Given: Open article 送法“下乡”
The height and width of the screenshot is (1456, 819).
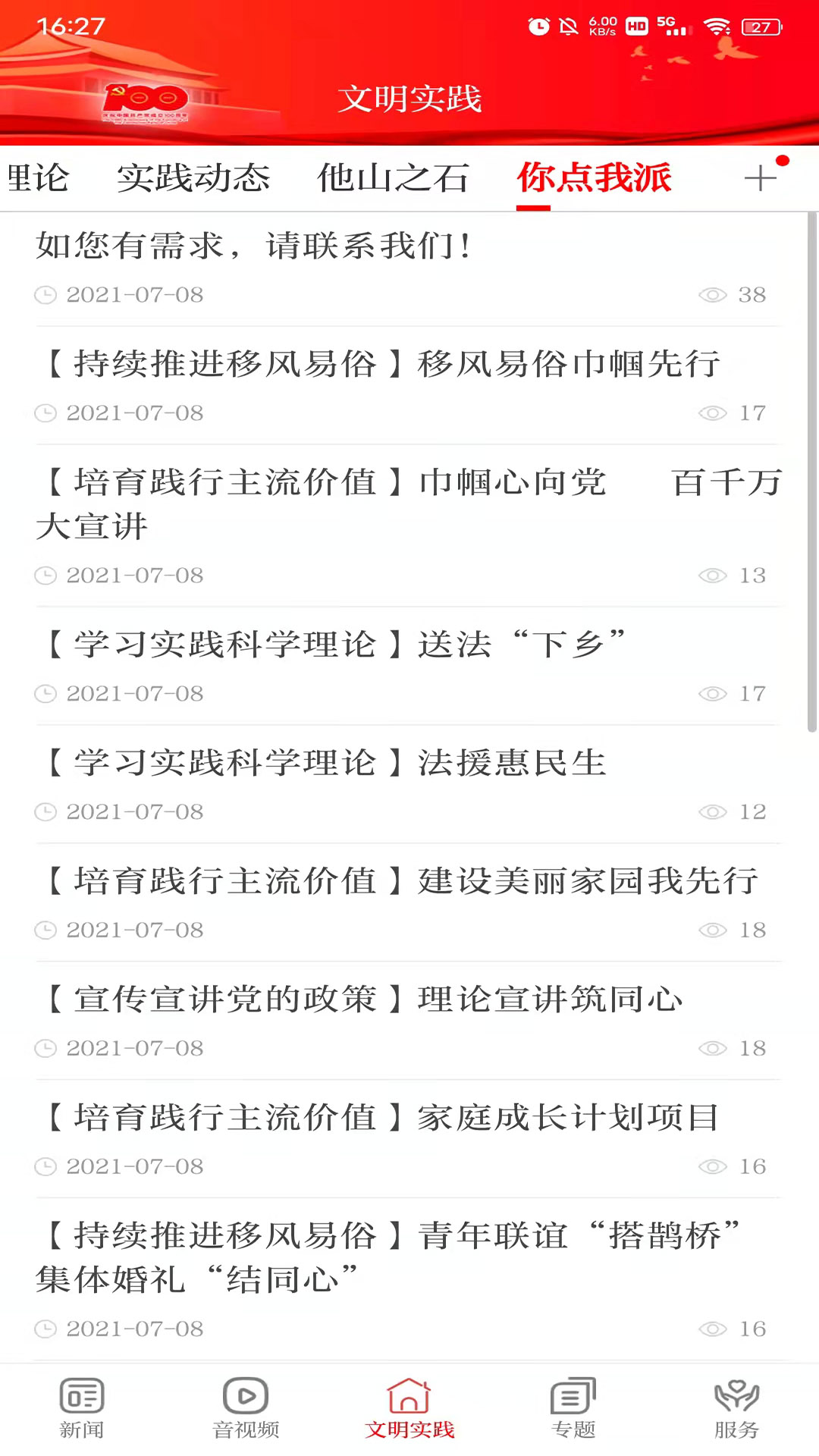Looking at the screenshot, I should (x=334, y=645).
